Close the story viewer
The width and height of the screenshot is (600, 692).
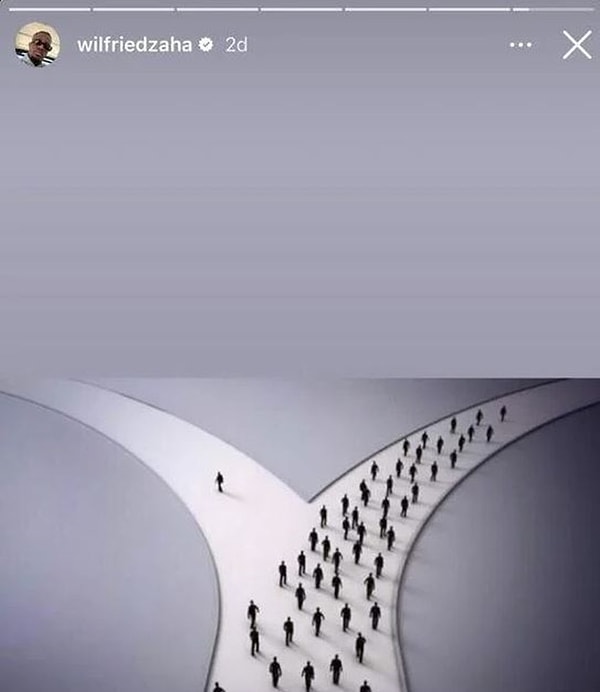click(x=576, y=45)
